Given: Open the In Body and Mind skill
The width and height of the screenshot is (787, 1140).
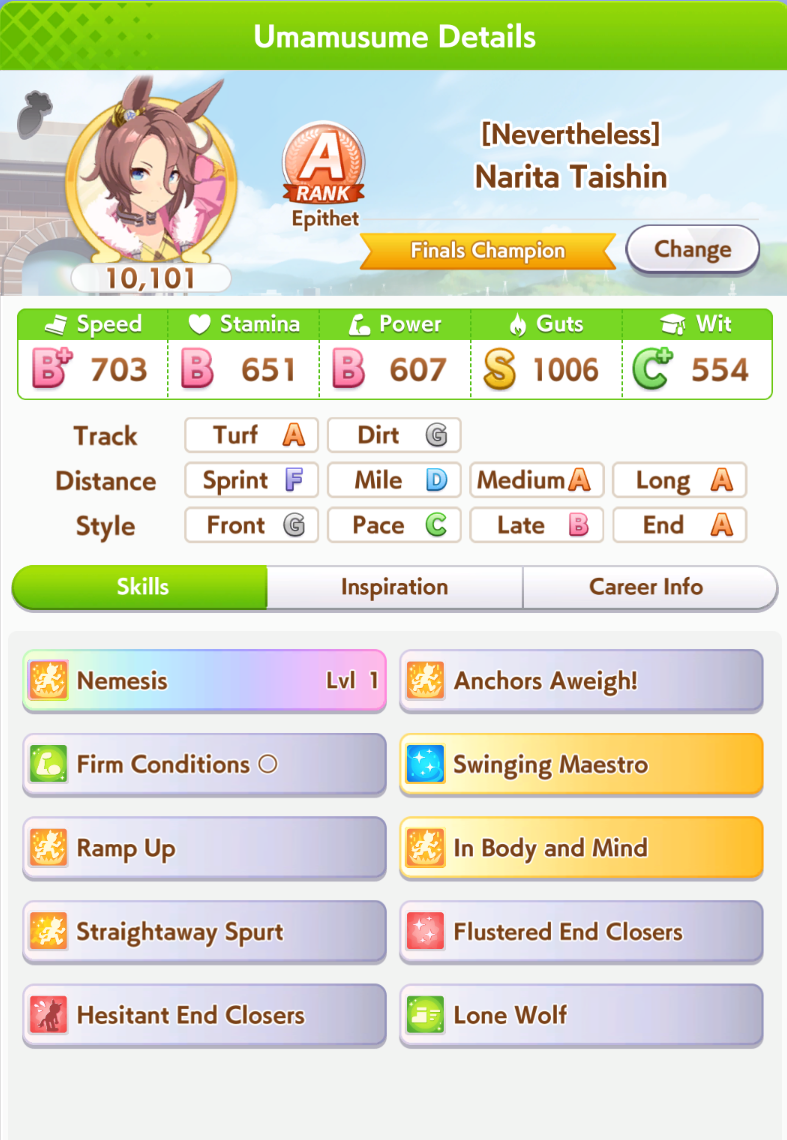Looking at the screenshot, I should click(581, 848).
